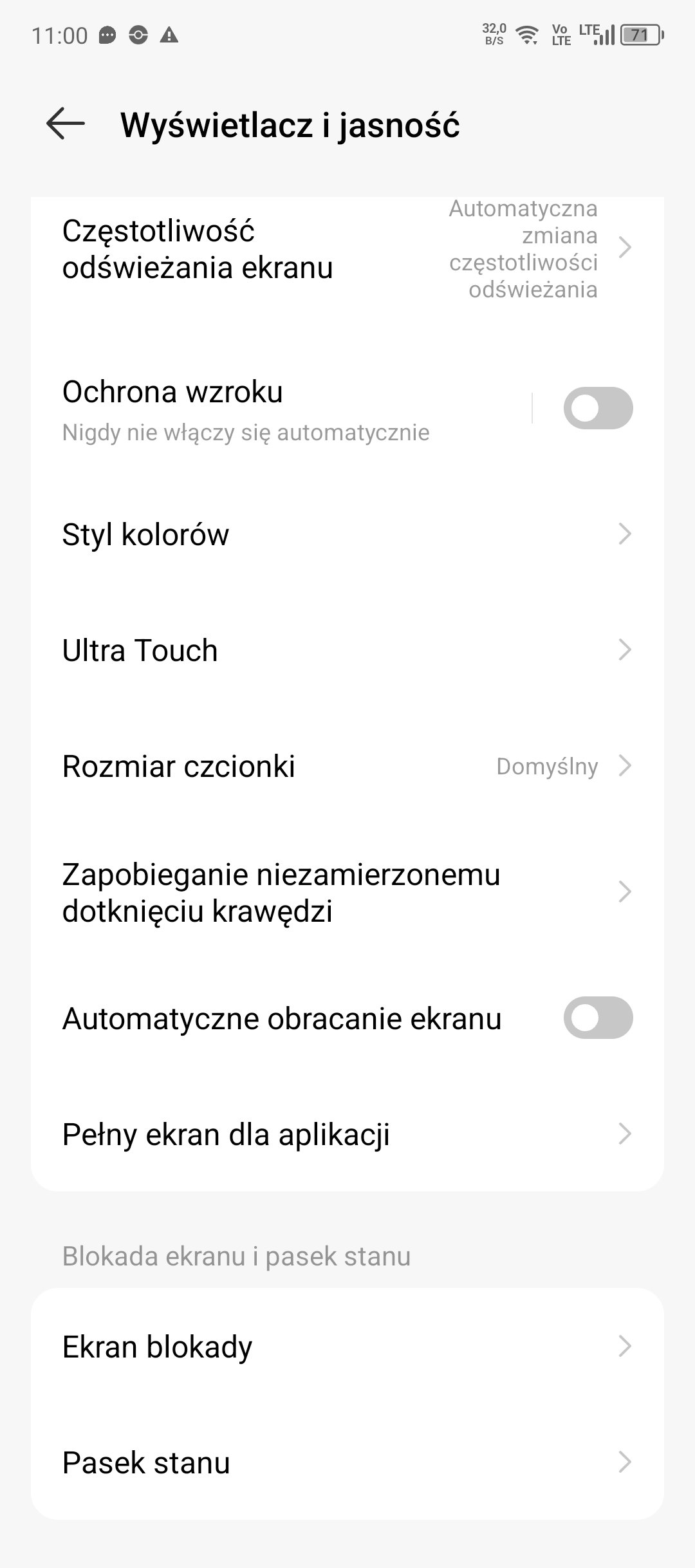This screenshot has width=695, height=1568.
Task: Open Styl kolorów
Action: point(347,534)
